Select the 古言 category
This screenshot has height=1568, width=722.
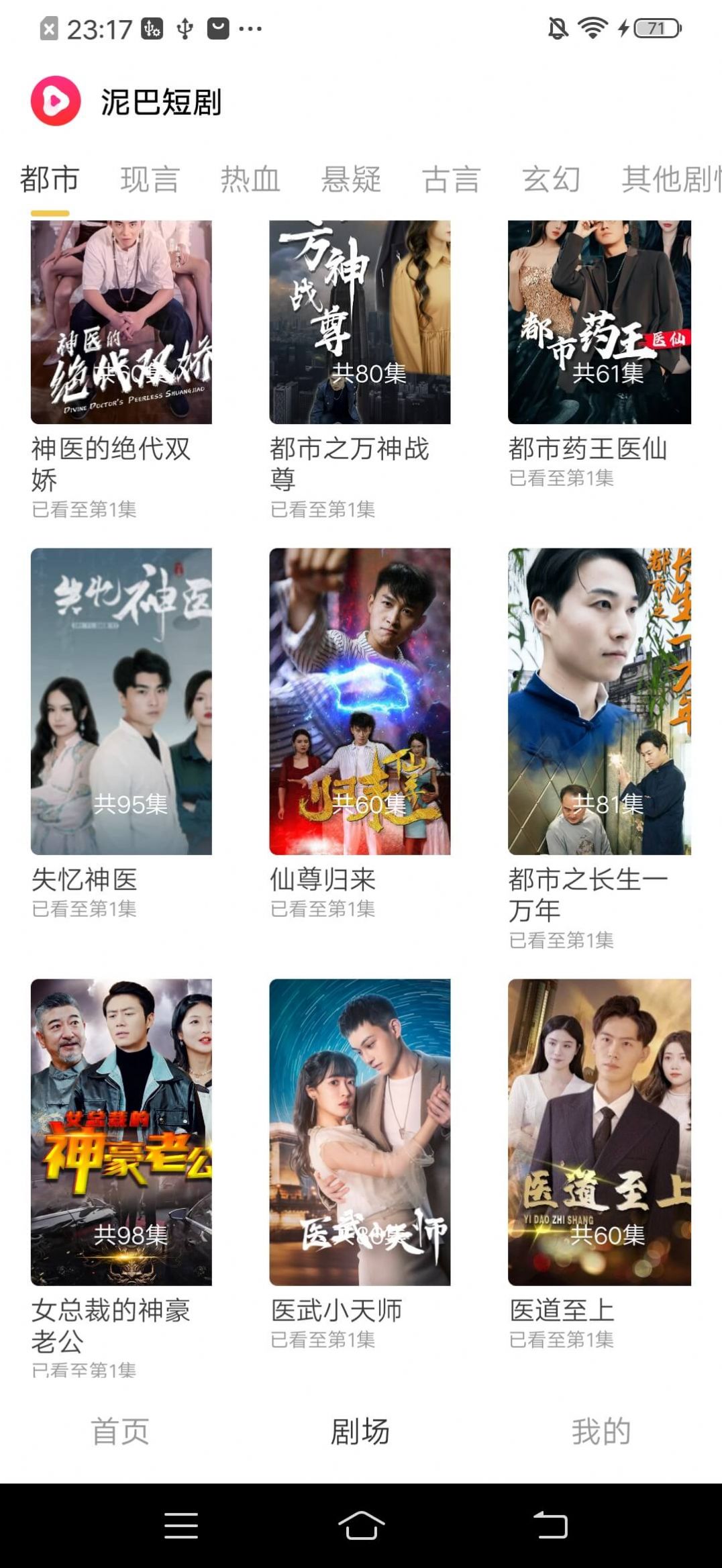coord(451,179)
